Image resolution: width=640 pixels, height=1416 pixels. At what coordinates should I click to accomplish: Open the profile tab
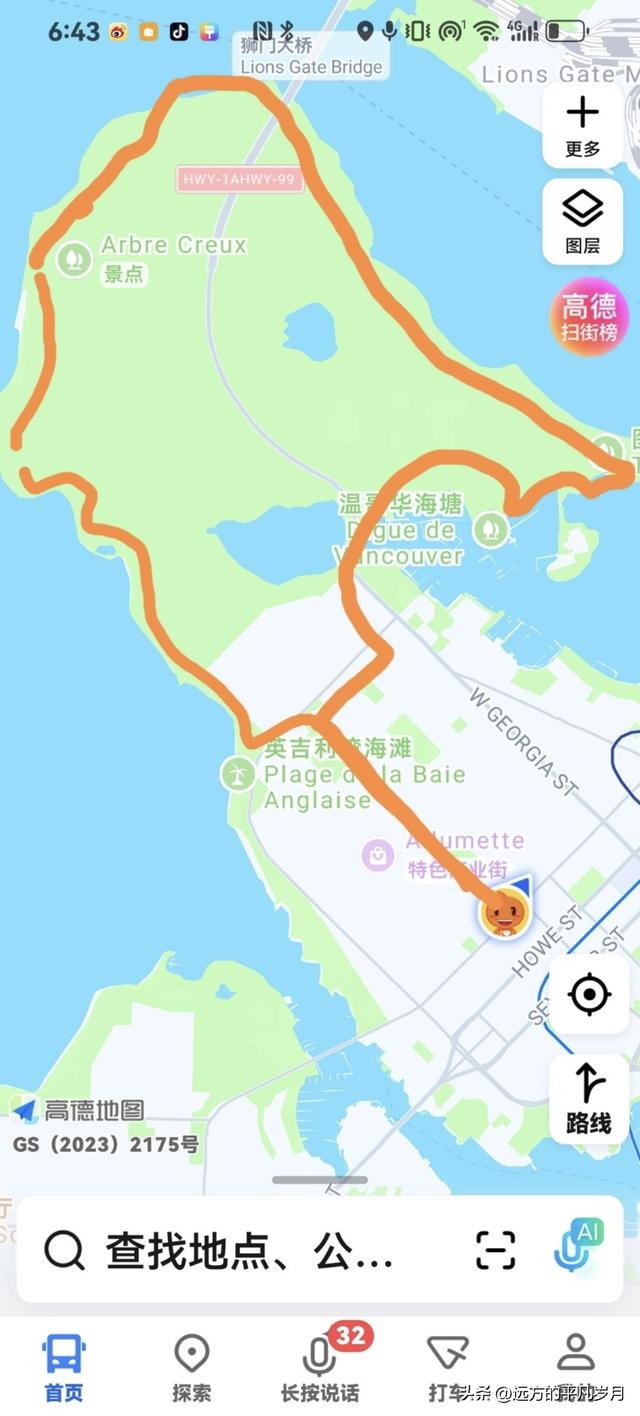tap(576, 1367)
